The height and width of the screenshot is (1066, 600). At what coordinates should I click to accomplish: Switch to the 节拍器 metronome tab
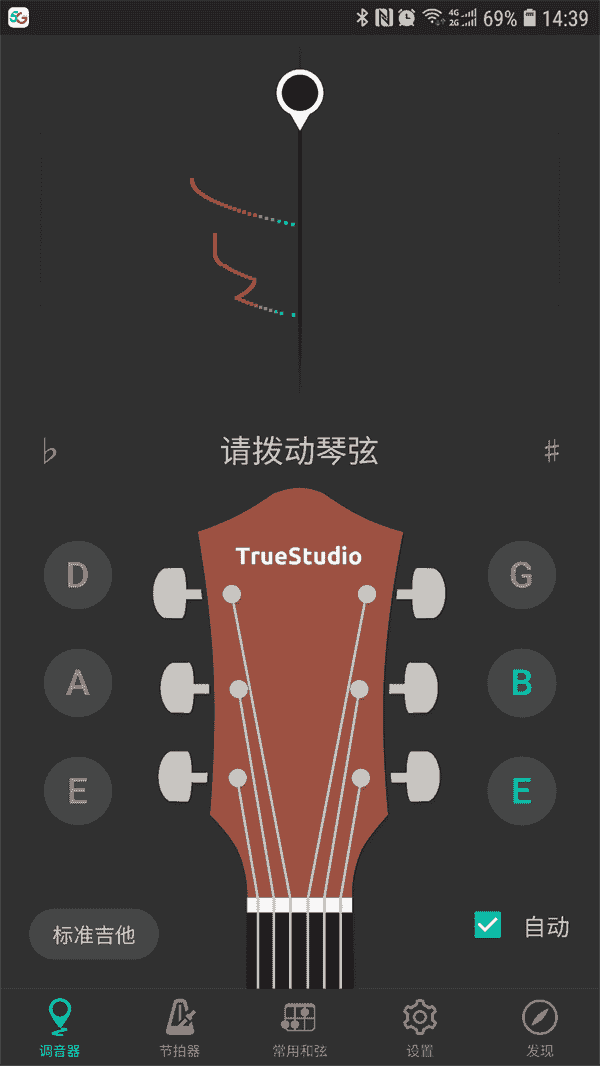[180, 1027]
